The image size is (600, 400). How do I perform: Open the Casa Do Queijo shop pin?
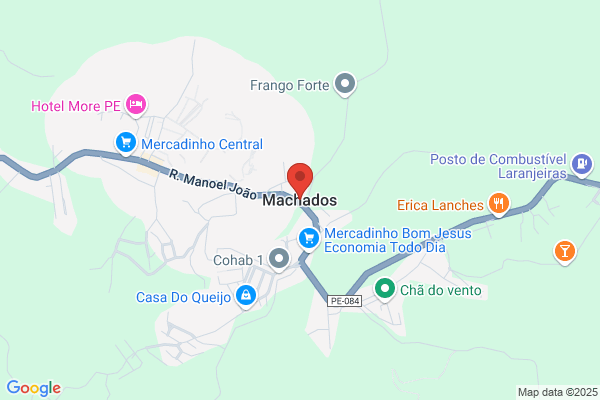(246, 296)
